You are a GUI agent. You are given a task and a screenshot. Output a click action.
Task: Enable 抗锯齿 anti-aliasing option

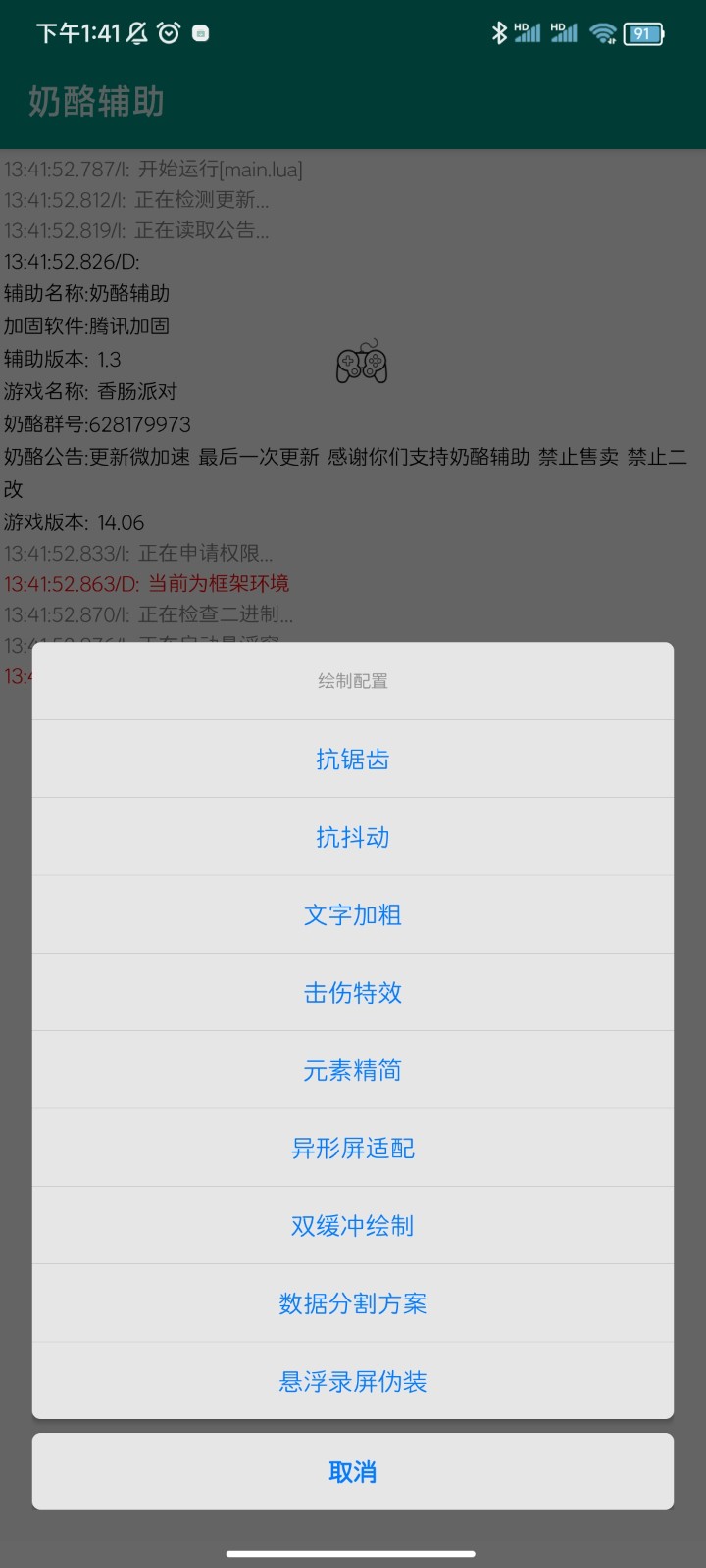pos(353,759)
